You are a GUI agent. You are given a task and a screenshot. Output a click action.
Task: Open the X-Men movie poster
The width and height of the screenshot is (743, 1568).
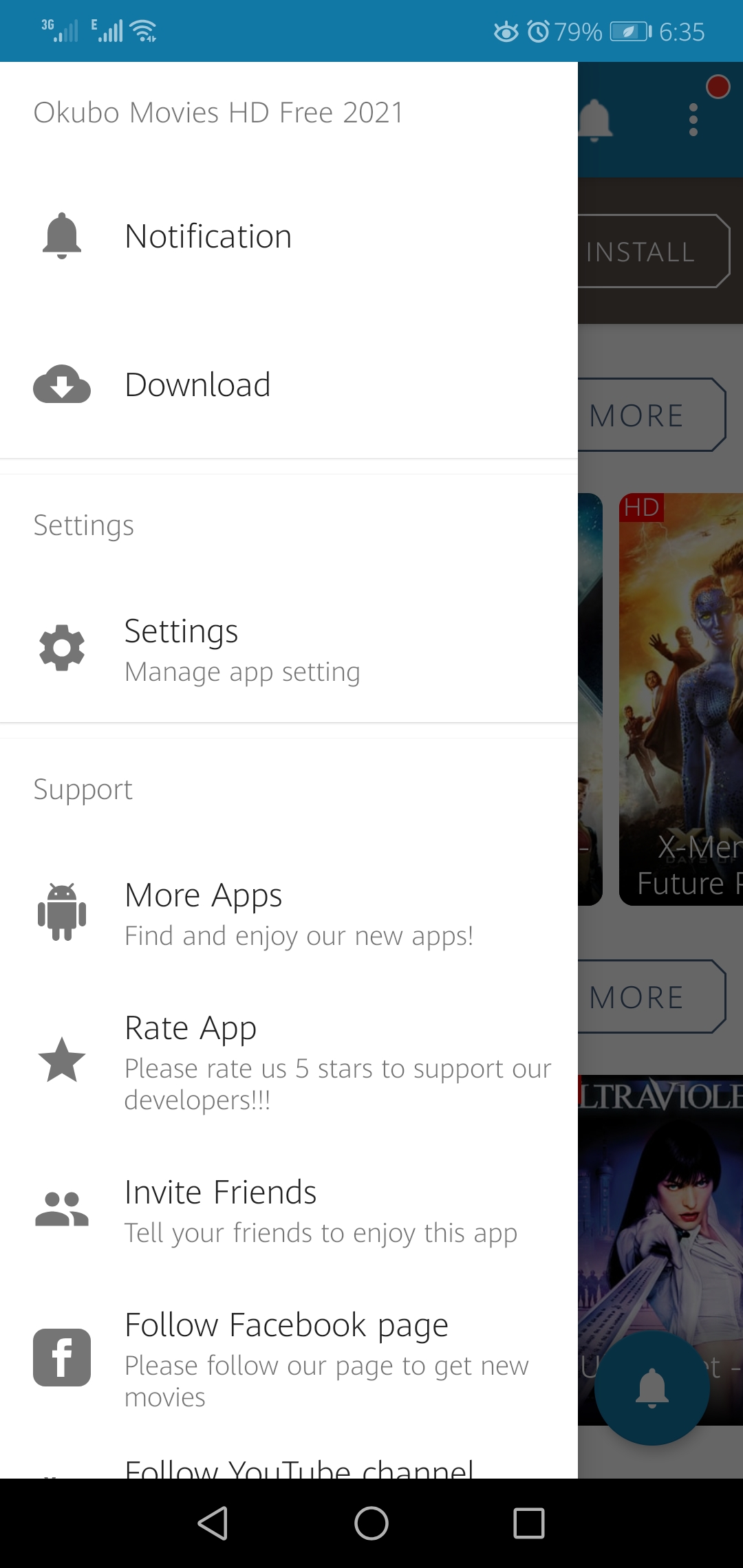(681, 698)
